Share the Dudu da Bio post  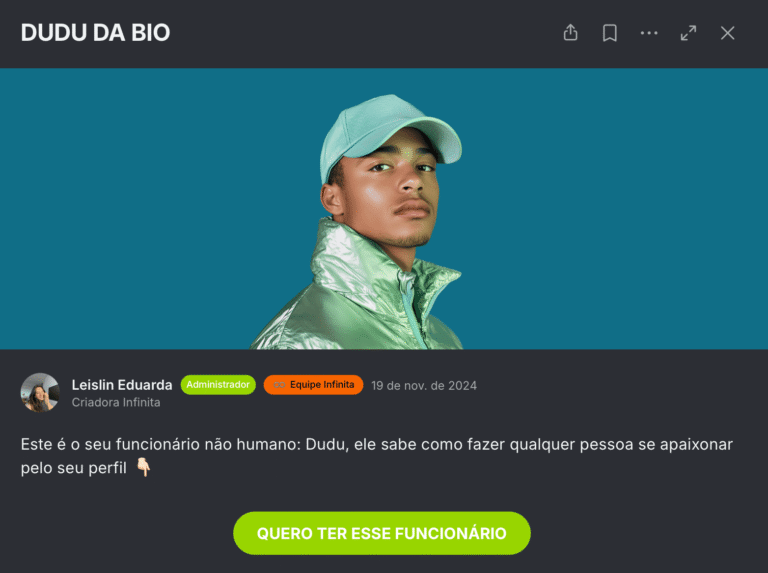coord(570,33)
